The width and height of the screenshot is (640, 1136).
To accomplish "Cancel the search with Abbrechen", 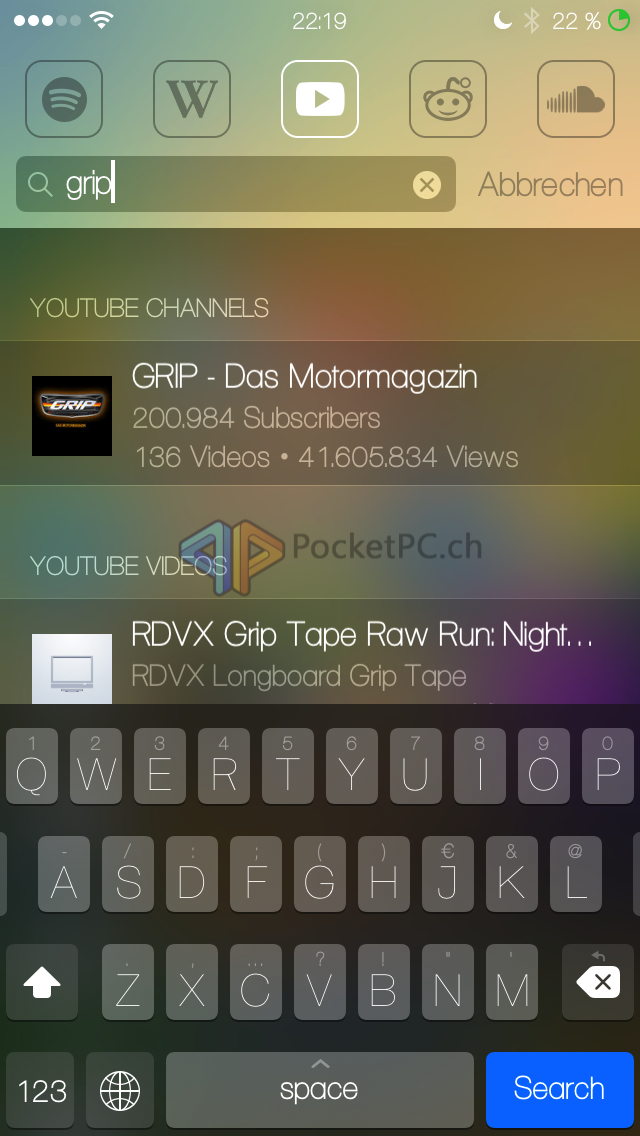I will click(551, 185).
